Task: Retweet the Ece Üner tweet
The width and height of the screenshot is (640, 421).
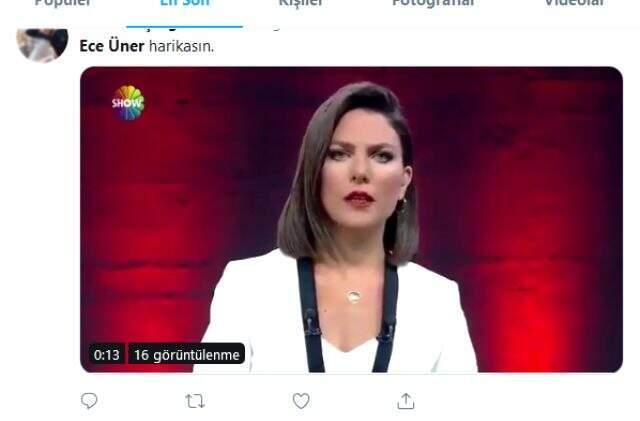Action: (x=195, y=400)
